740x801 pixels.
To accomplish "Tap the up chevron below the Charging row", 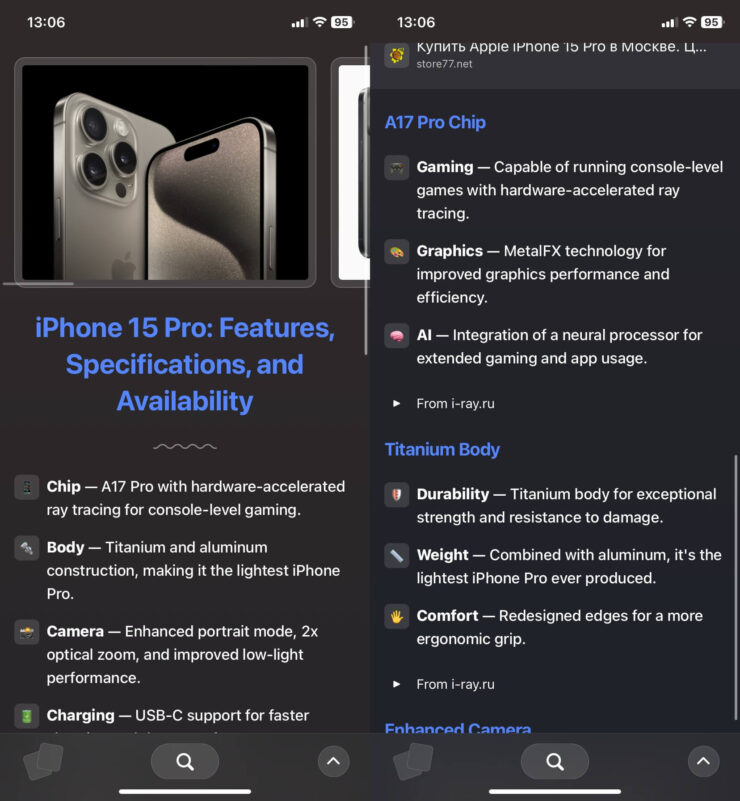I will 333,762.
